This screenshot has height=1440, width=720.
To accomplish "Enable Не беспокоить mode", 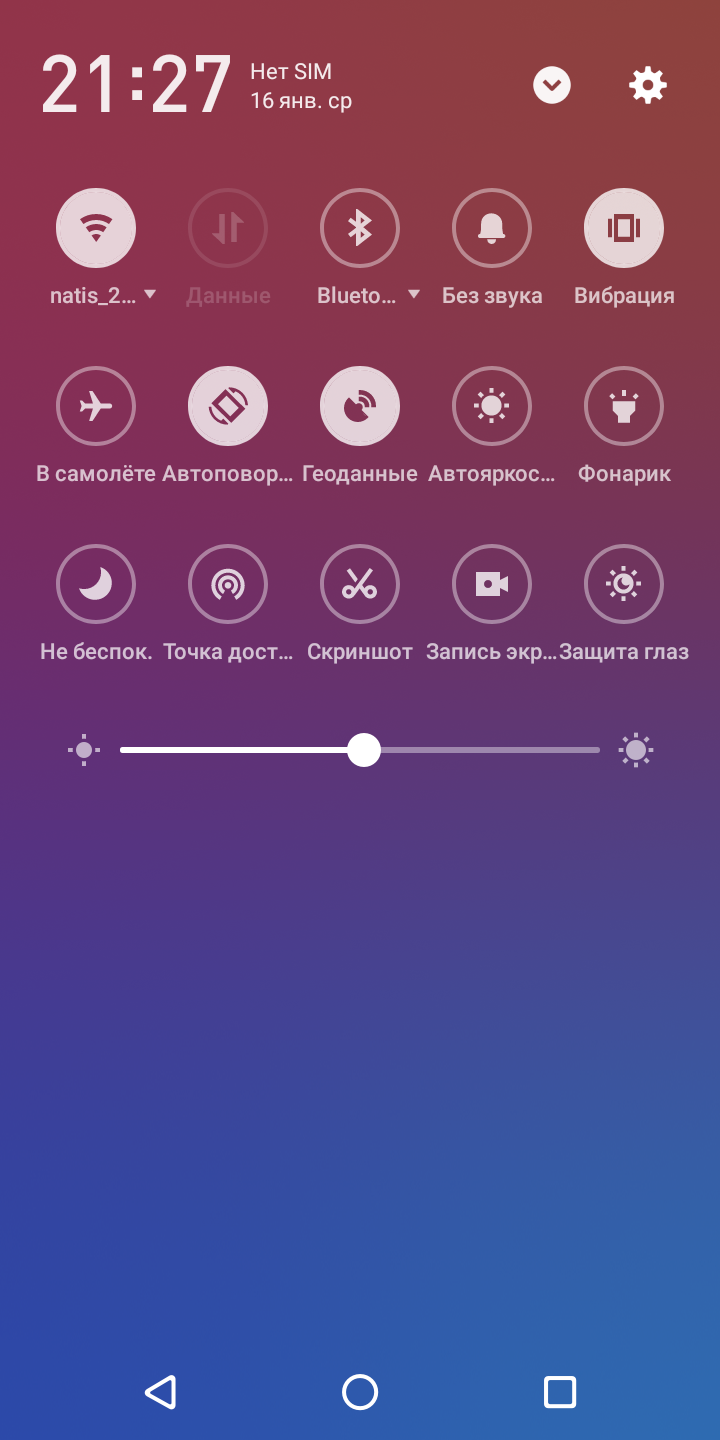I will click(x=96, y=584).
